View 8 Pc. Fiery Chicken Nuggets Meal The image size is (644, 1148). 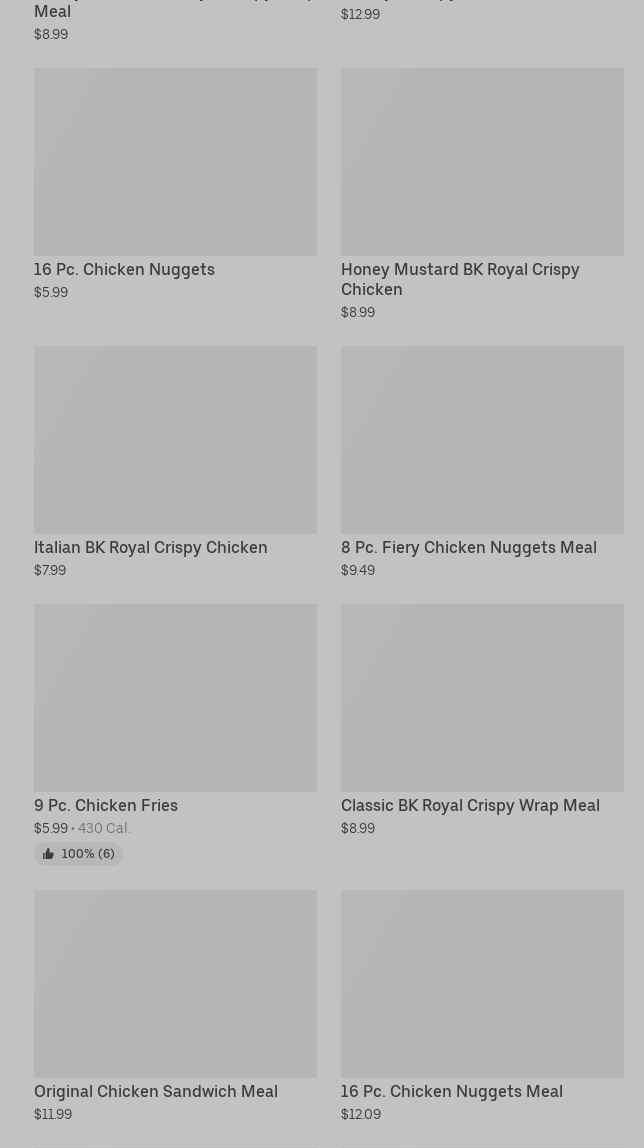482,462
